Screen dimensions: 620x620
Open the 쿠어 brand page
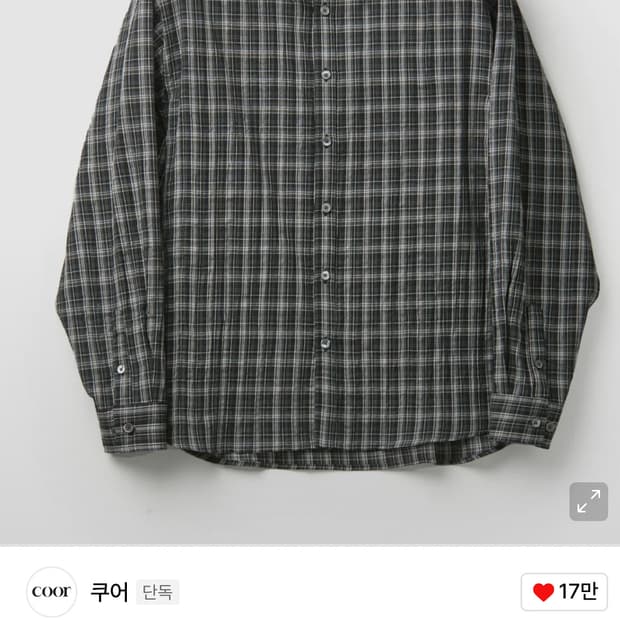[109, 592]
